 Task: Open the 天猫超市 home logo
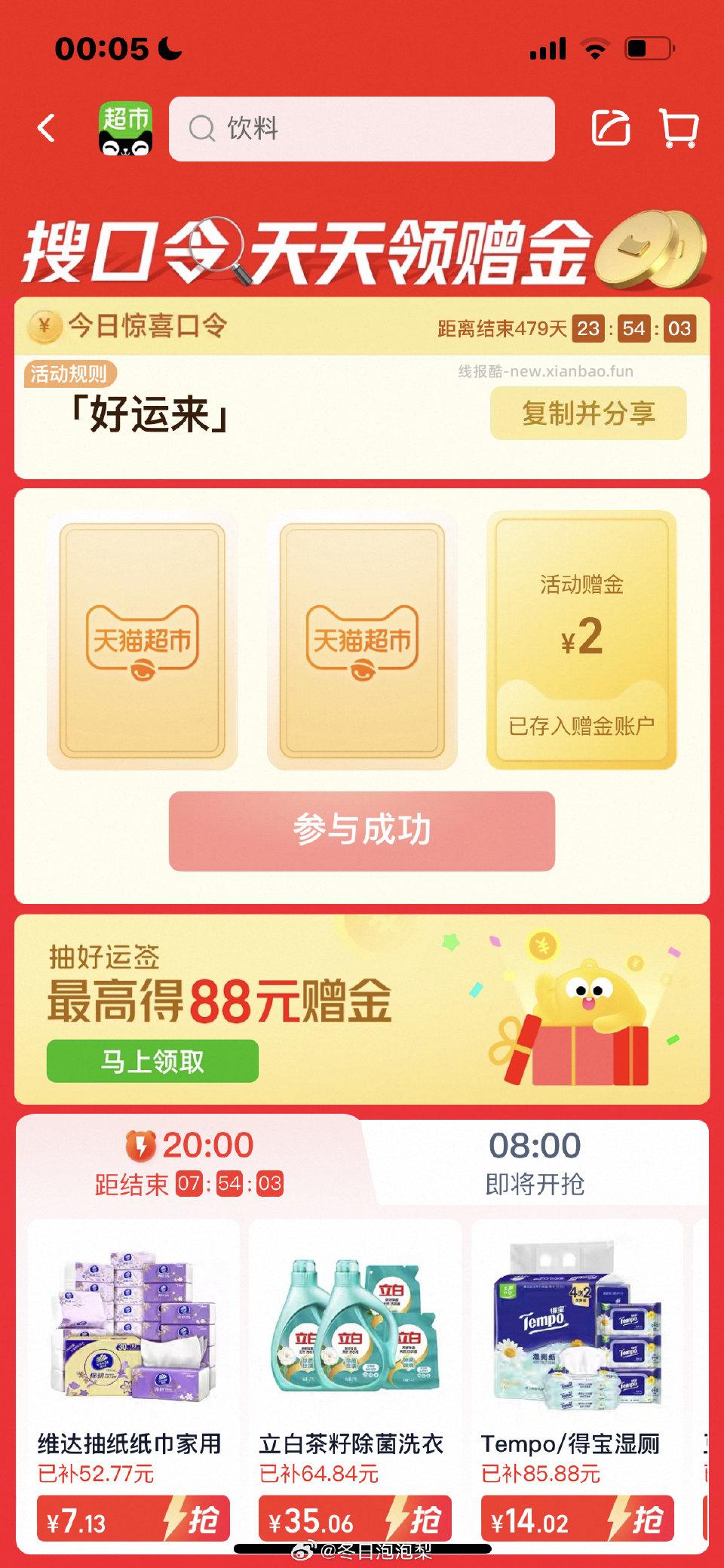click(x=125, y=129)
